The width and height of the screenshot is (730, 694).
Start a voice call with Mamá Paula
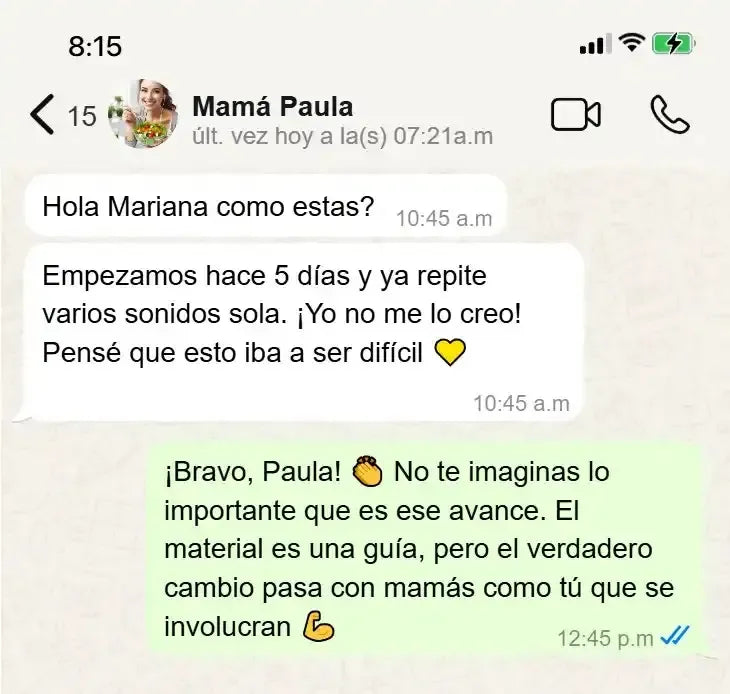tap(669, 115)
